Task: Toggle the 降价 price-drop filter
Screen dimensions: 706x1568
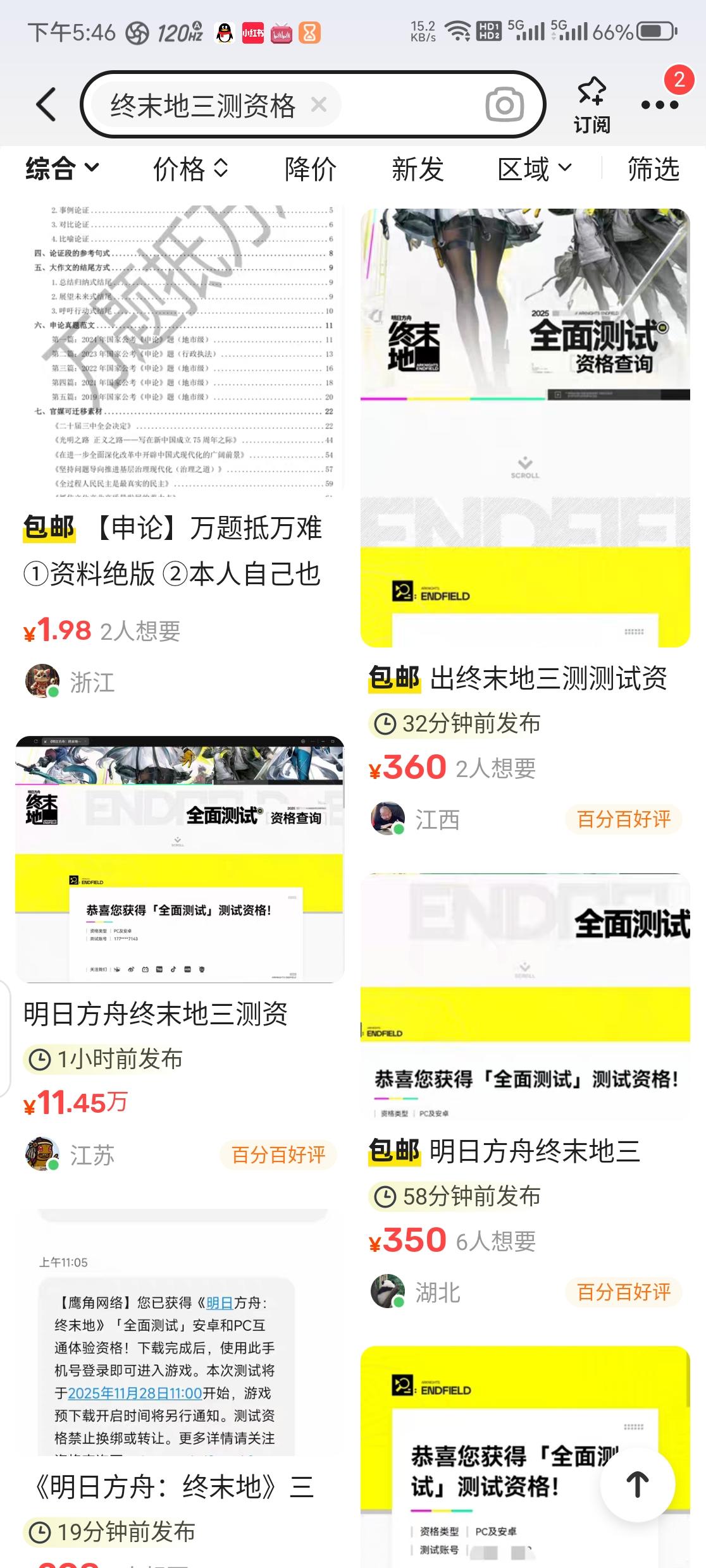Action: pyautogui.click(x=309, y=169)
